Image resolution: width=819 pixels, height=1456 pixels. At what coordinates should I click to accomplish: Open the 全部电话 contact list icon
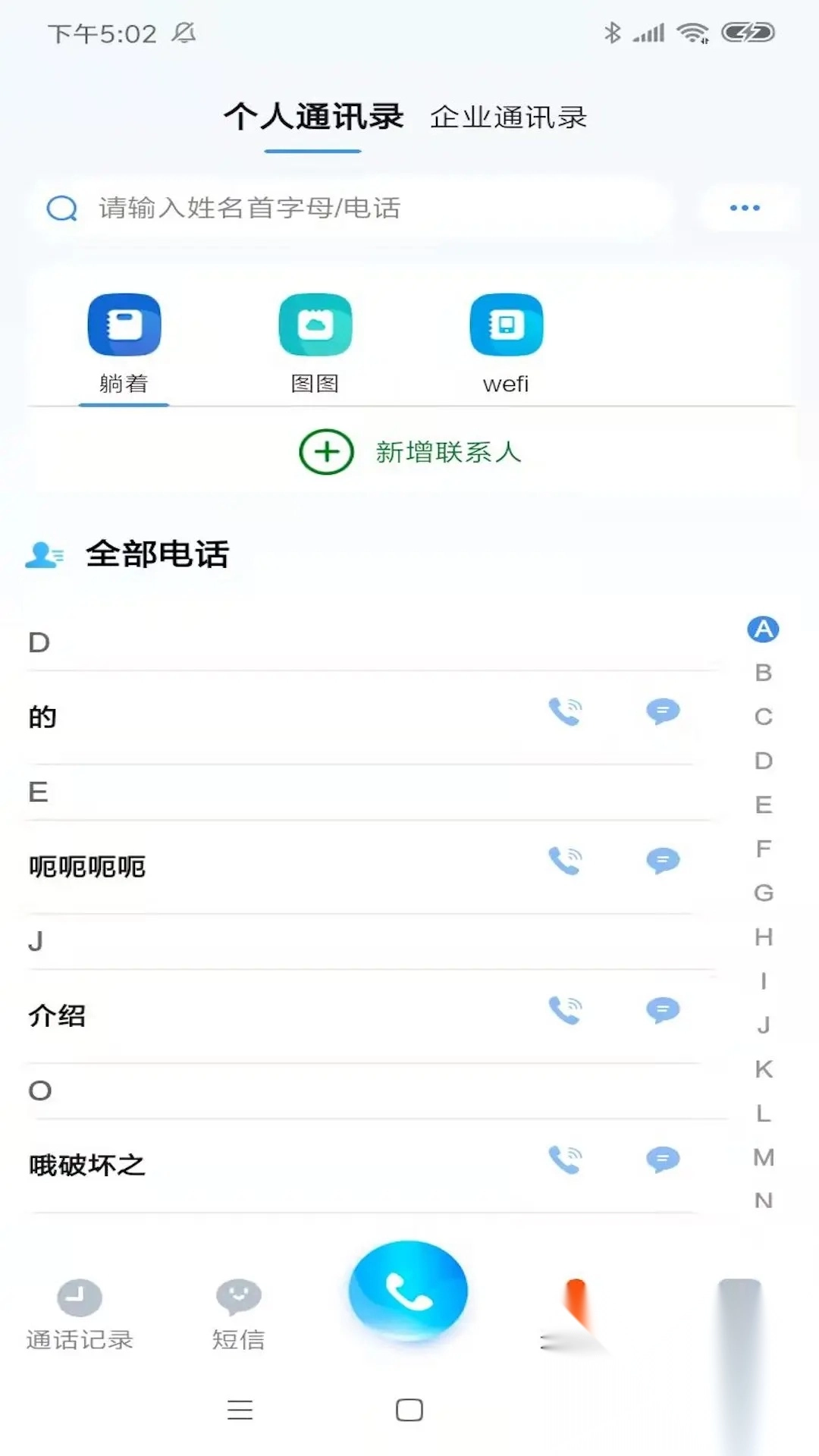(x=43, y=554)
